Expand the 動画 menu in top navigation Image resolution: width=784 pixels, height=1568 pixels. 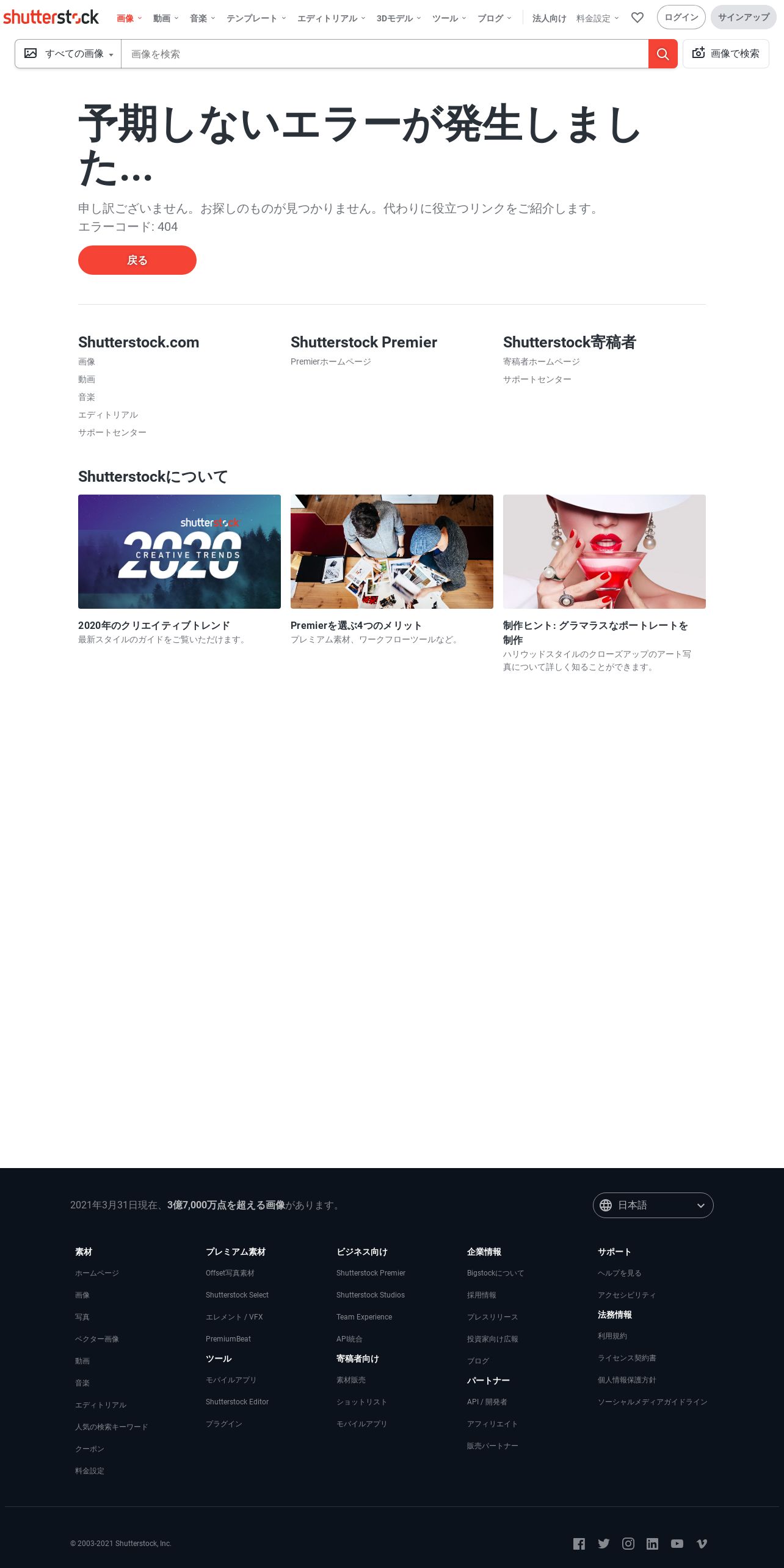tap(165, 18)
